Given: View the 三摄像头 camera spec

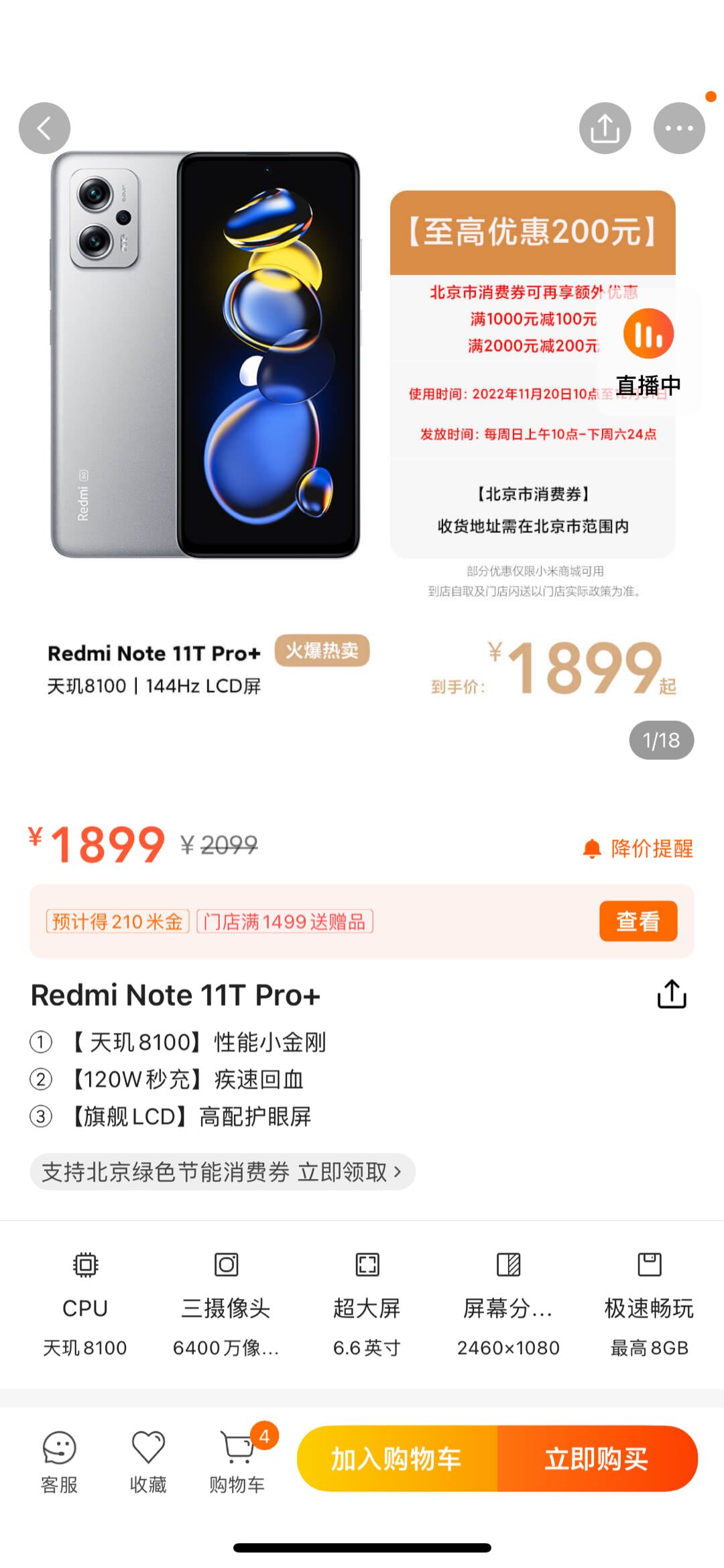Looking at the screenshot, I should coord(226,1304).
